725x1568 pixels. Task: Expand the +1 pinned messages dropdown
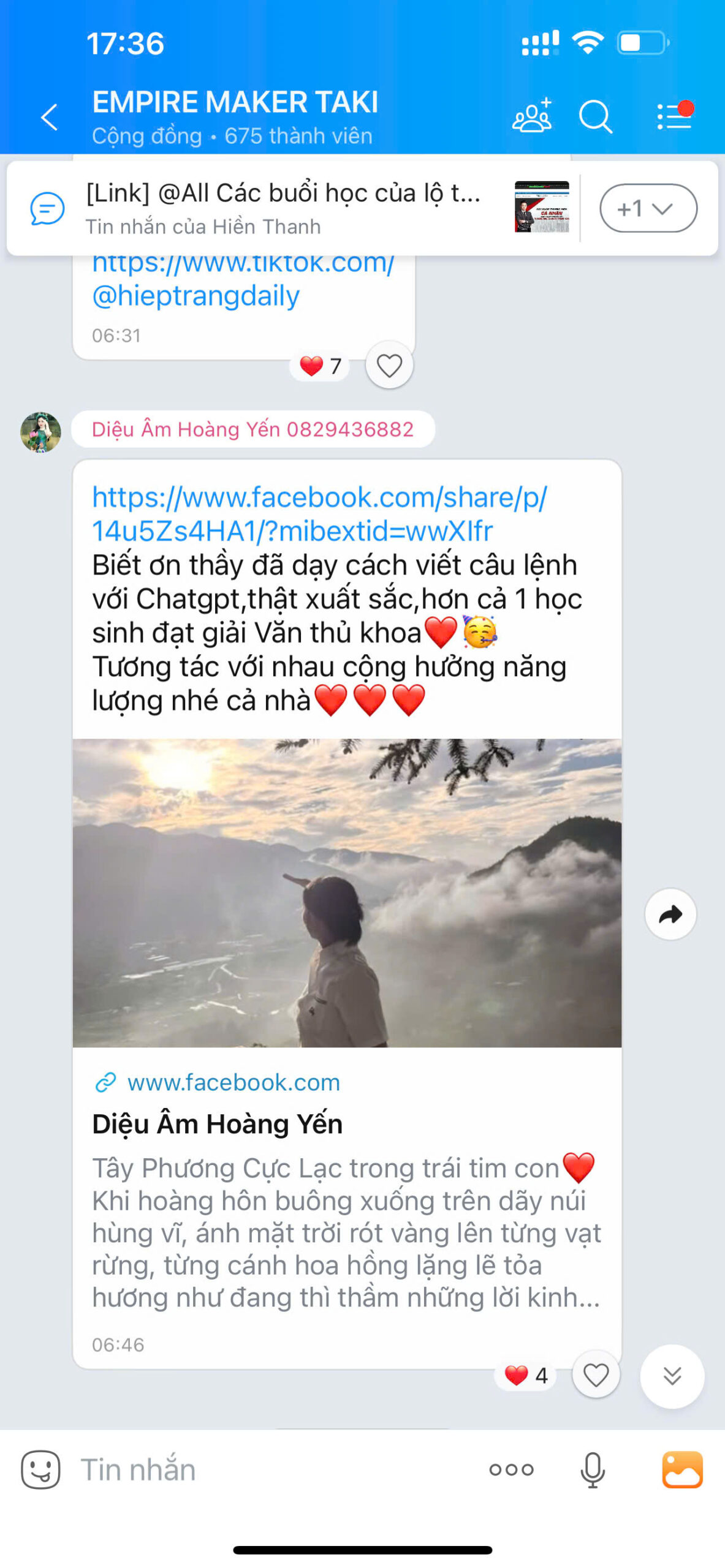coord(648,208)
